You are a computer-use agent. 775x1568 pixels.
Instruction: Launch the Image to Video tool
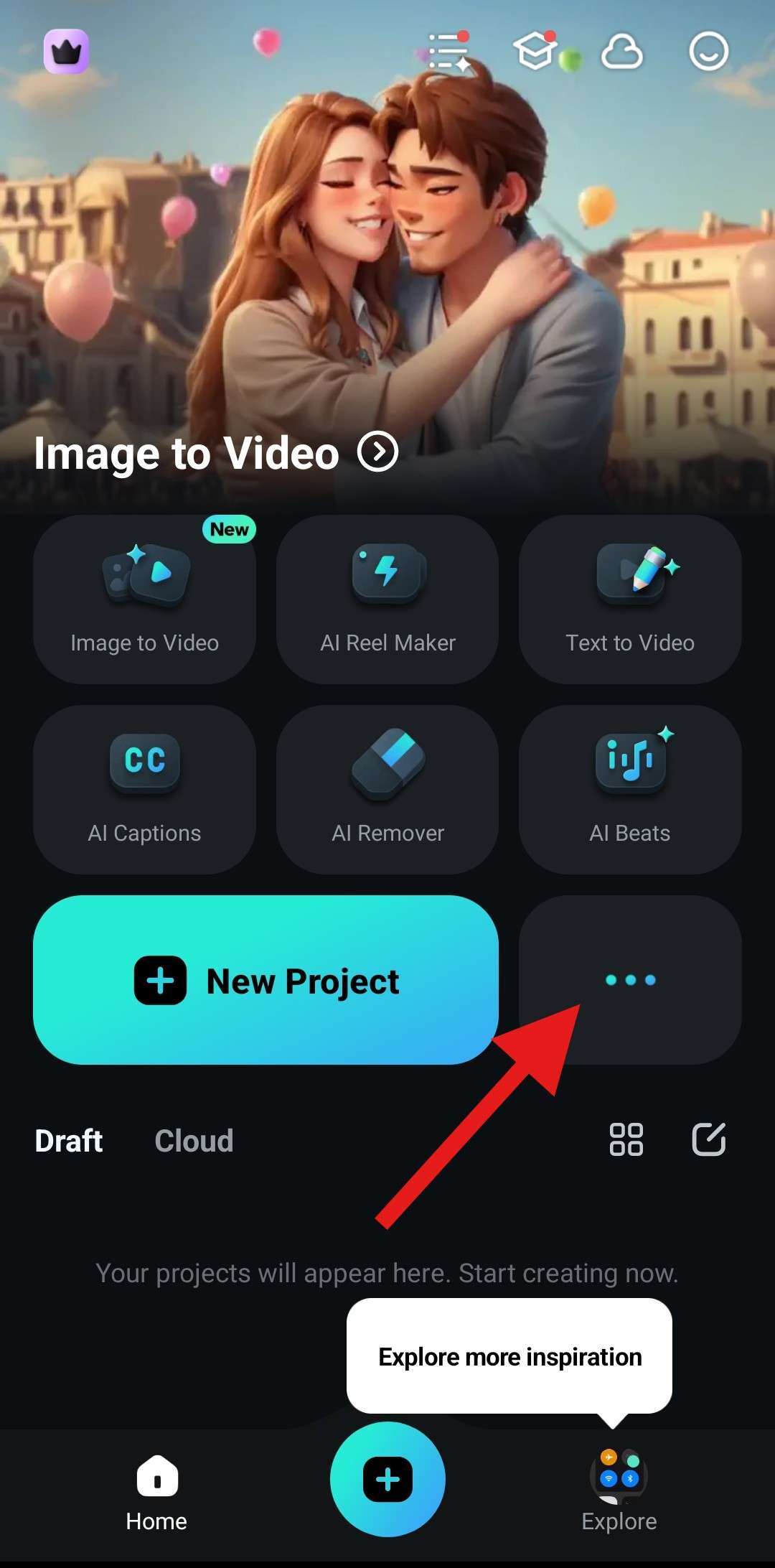(144, 599)
